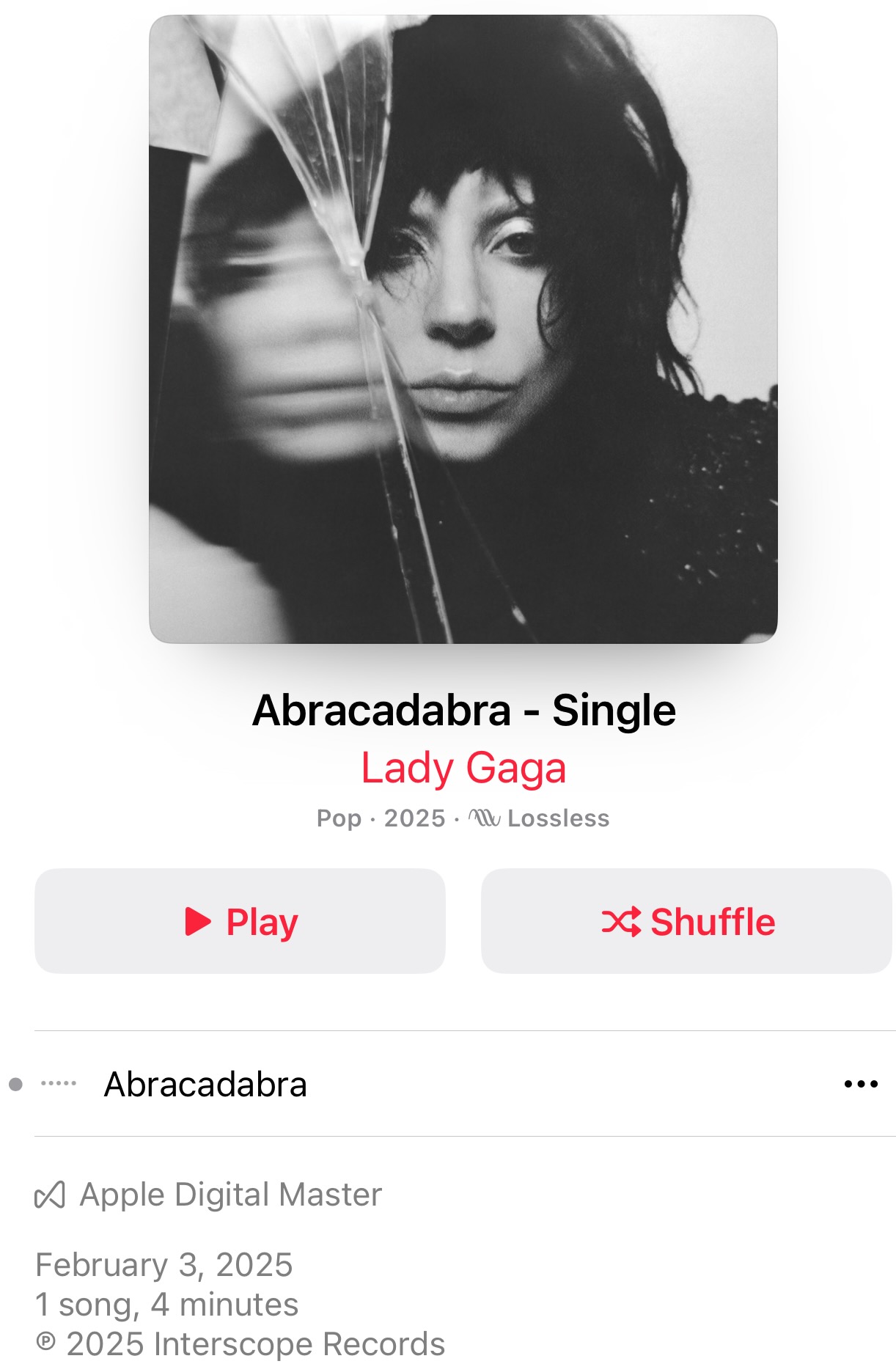Open more options for the Abracadabra track
The height and width of the screenshot is (1364, 896).
(861, 1084)
